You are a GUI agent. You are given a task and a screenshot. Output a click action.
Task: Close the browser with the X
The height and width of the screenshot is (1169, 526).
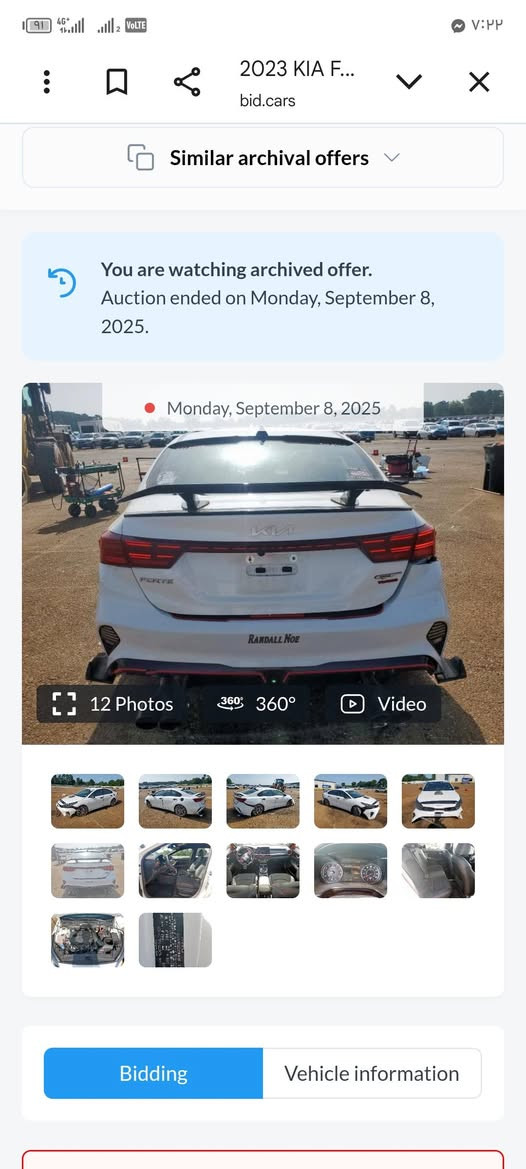pos(479,81)
